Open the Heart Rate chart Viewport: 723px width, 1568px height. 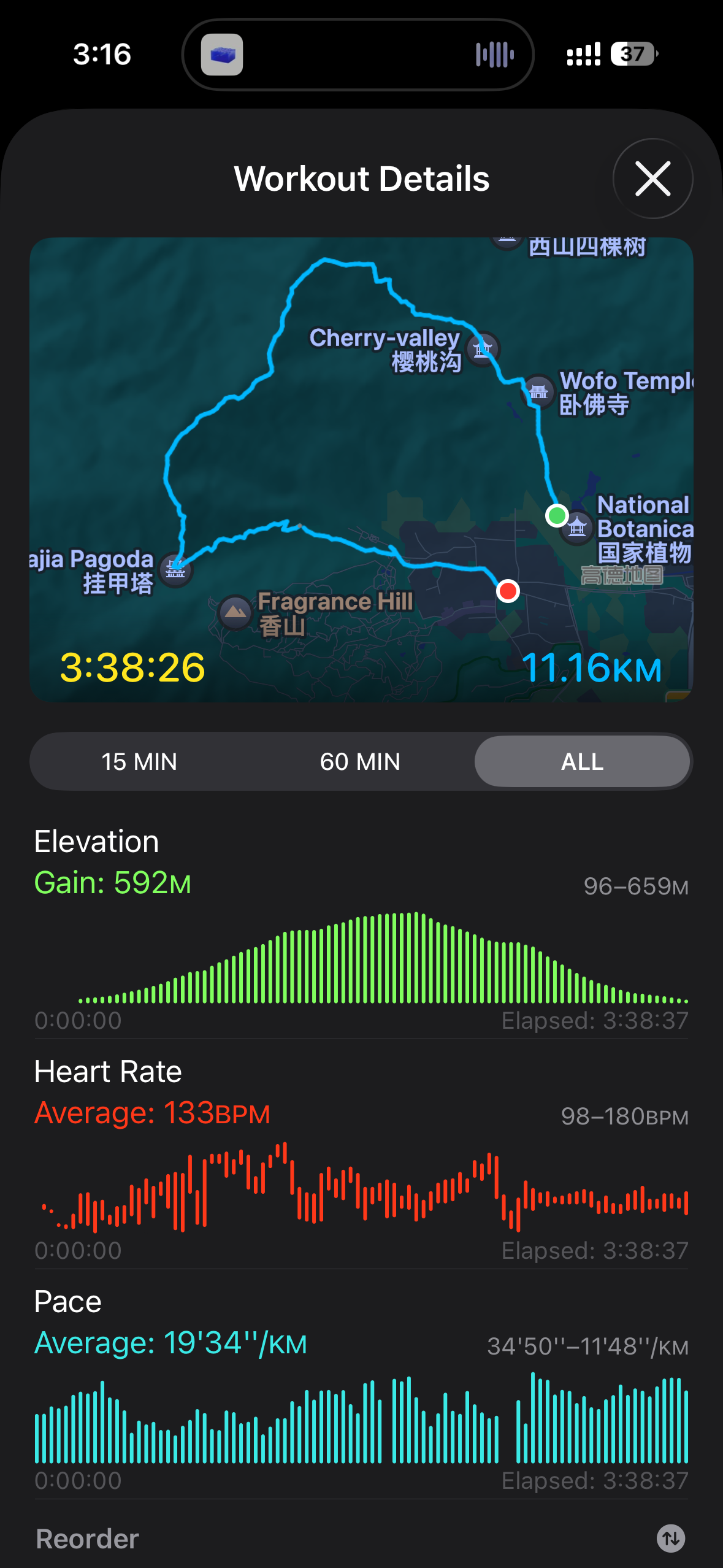click(x=361, y=1187)
